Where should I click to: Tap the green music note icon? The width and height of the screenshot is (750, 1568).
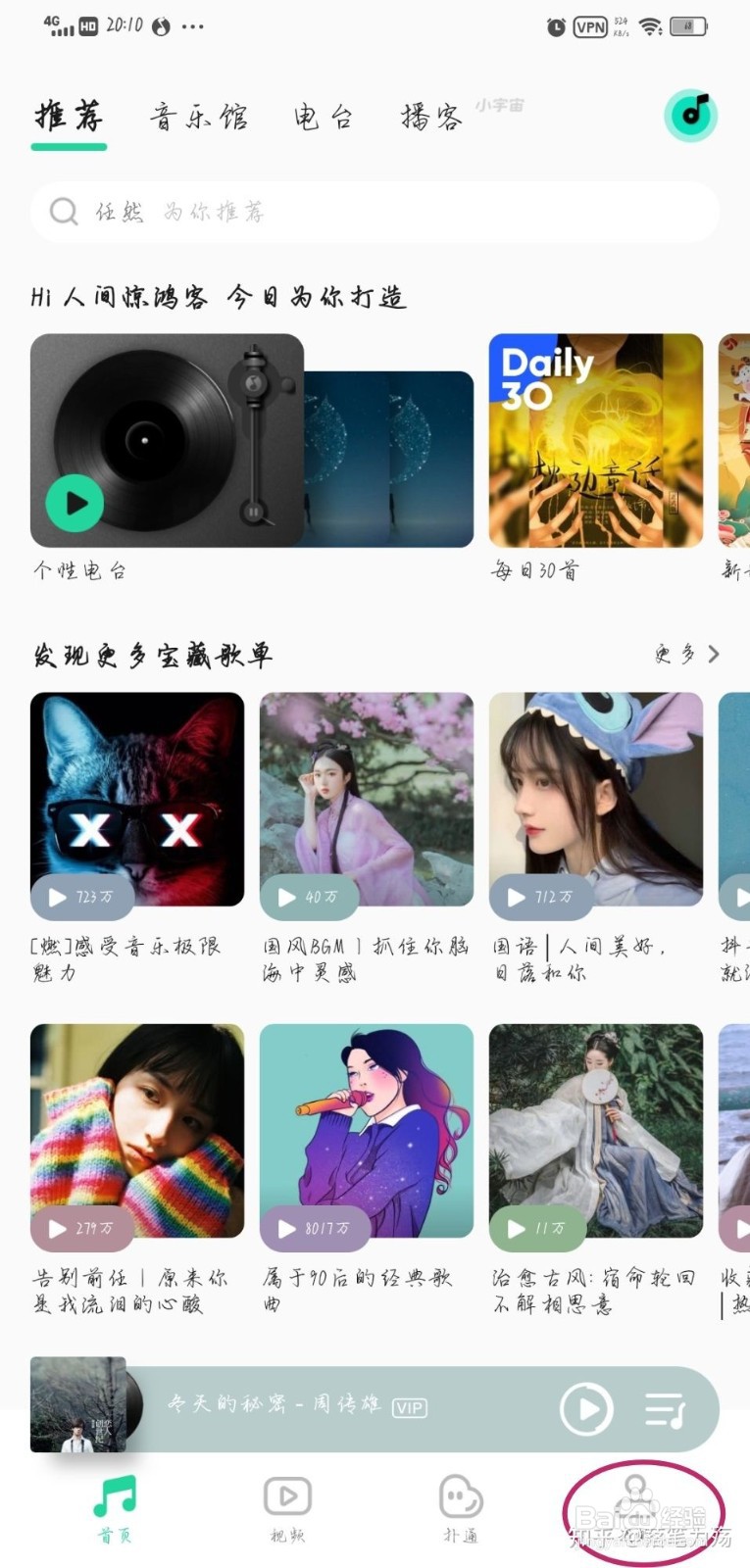click(691, 116)
